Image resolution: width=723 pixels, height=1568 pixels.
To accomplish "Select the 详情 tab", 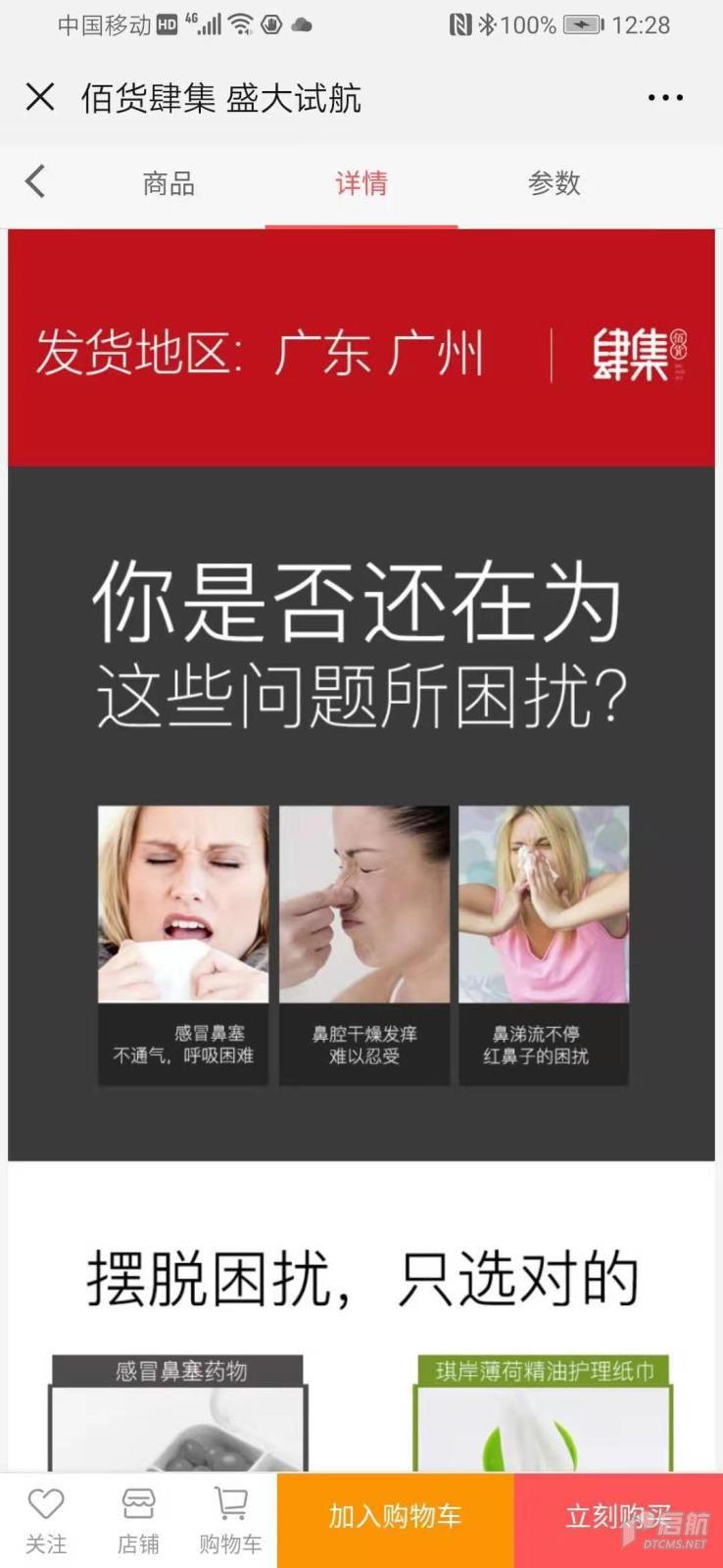I will click(361, 183).
